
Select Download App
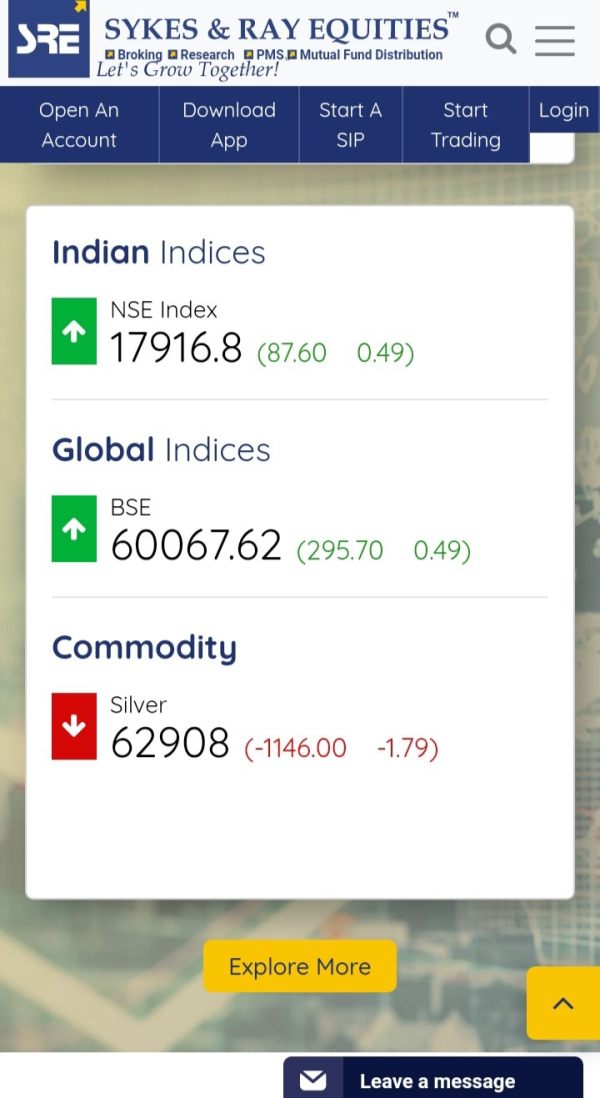pos(229,125)
